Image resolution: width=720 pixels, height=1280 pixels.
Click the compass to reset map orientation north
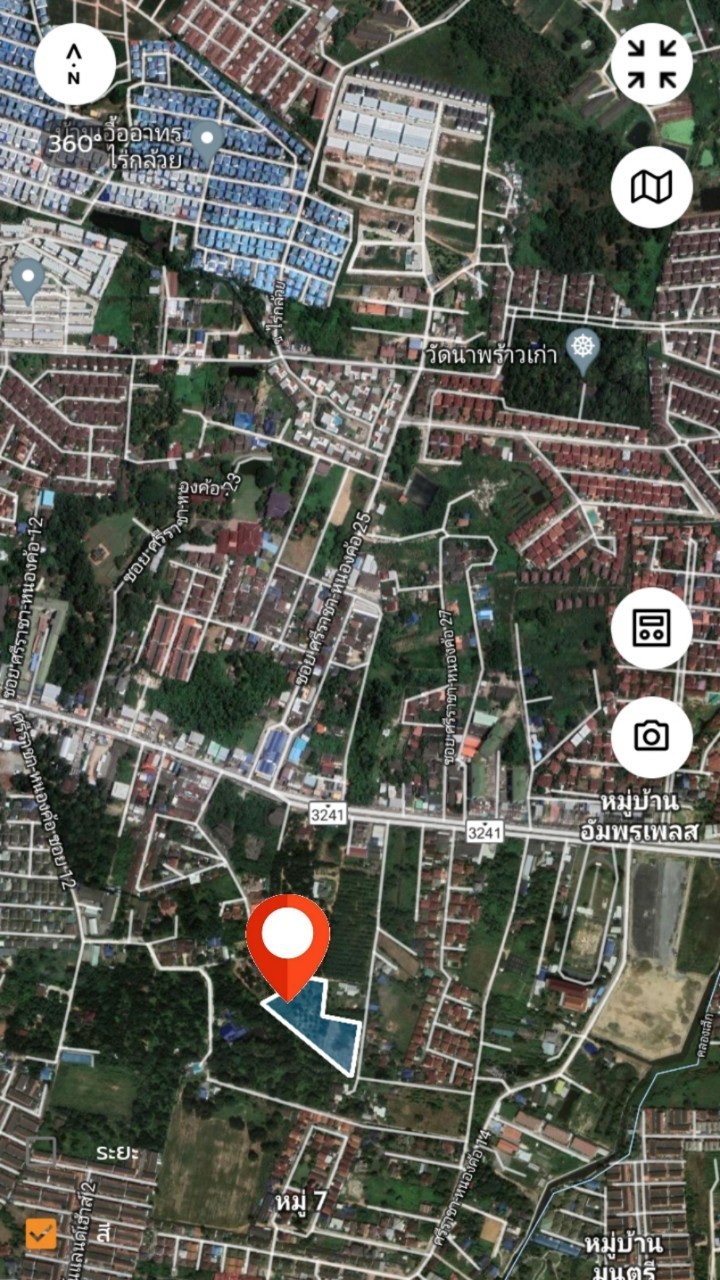point(75,62)
